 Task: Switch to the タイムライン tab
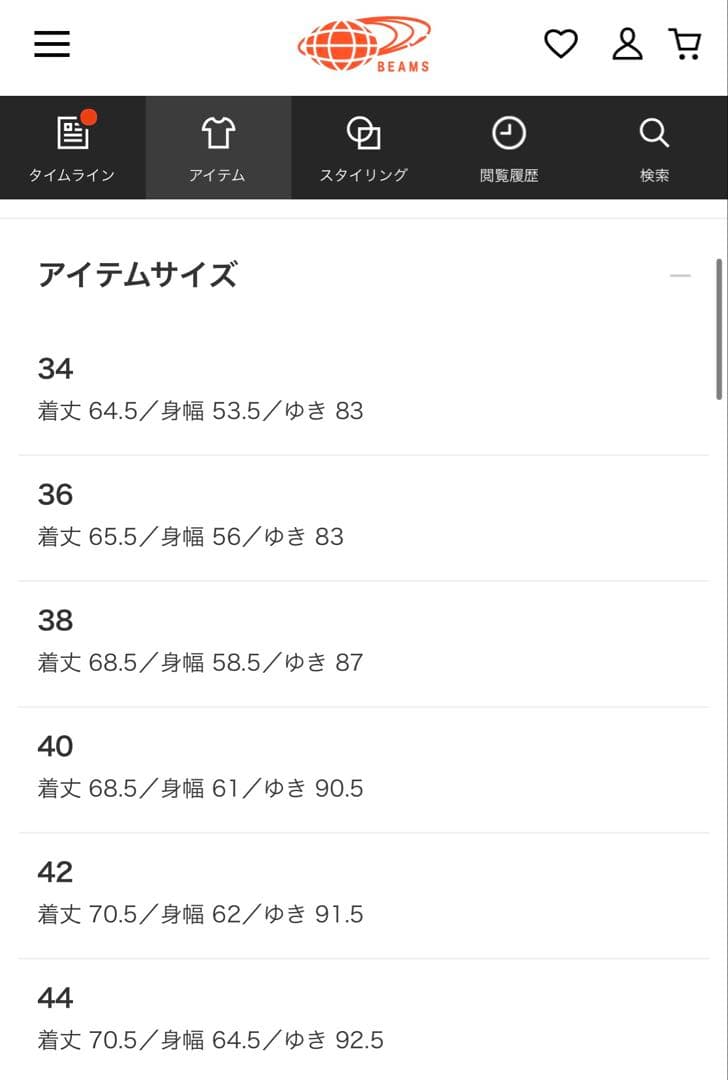tap(72, 148)
